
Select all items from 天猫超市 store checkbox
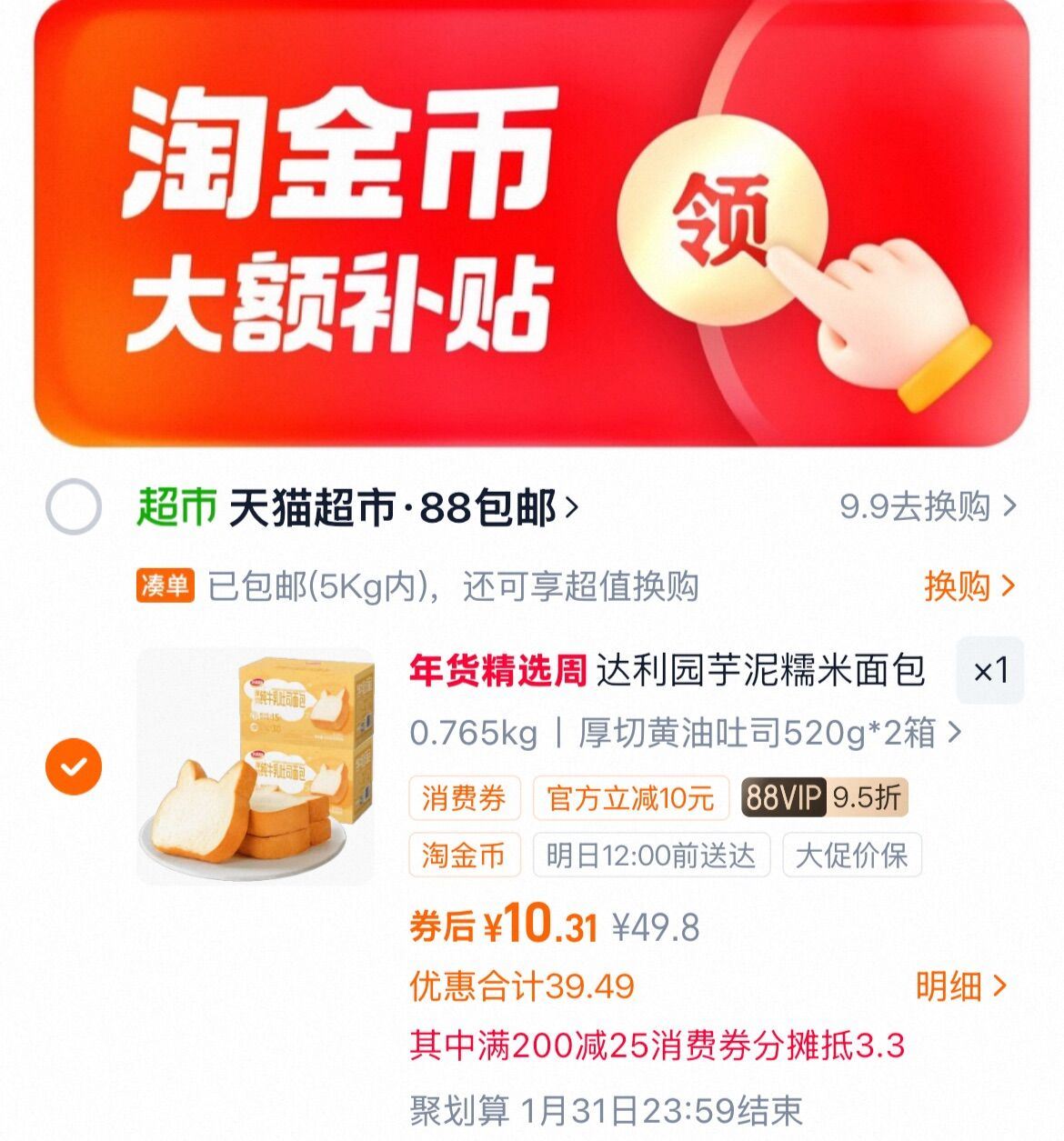point(74,506)
